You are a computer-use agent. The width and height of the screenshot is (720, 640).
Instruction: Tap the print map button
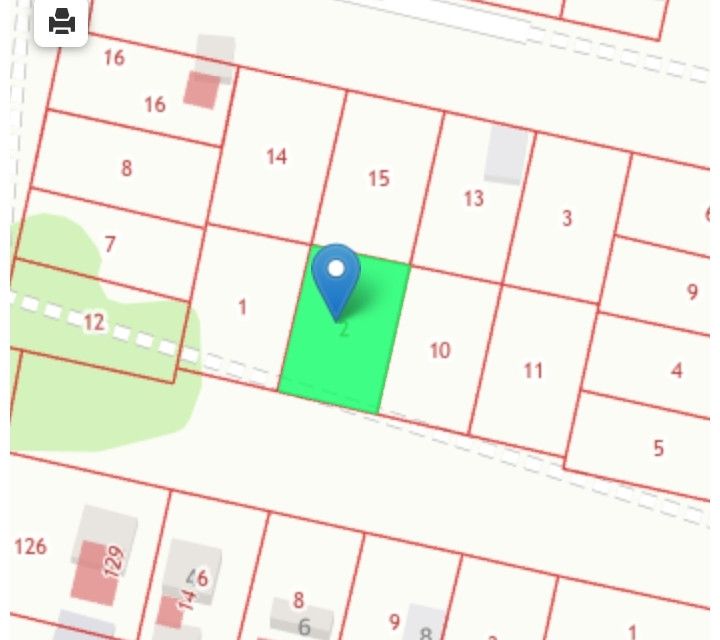coord(61,21)
